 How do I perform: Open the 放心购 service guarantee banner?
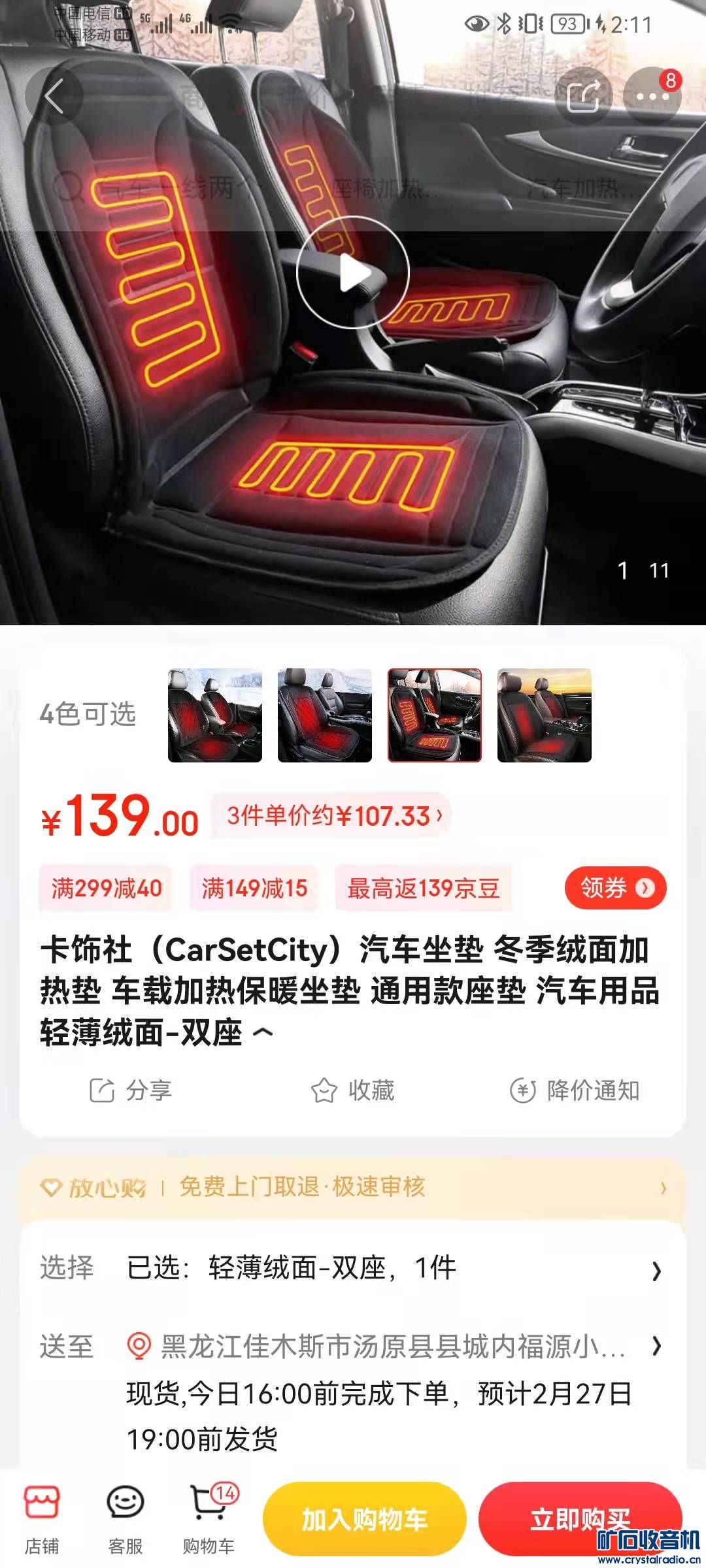click(x=353, y=1187)
